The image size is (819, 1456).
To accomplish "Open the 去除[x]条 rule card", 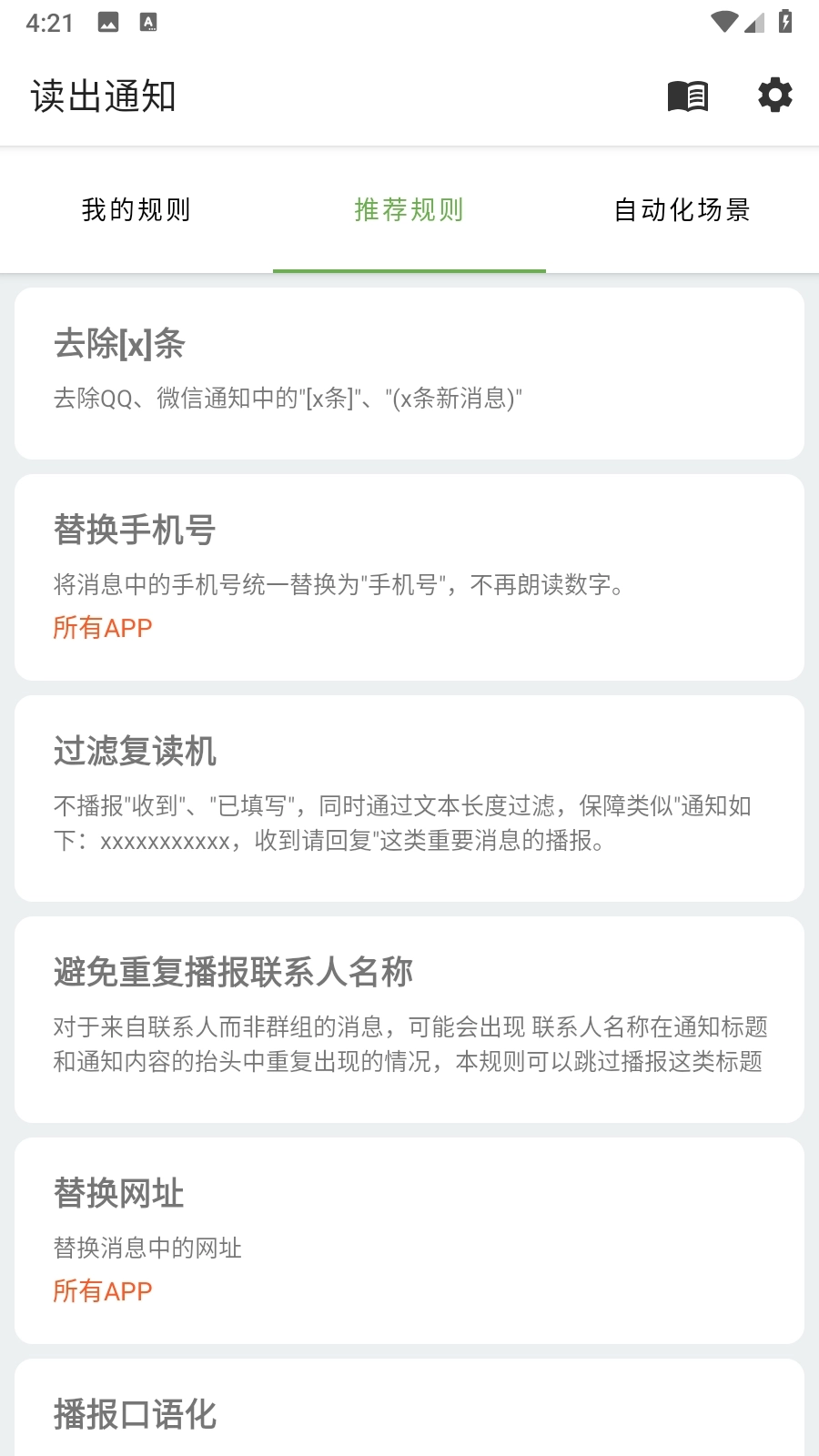I will pyautogui.click(x=409, y=369).
